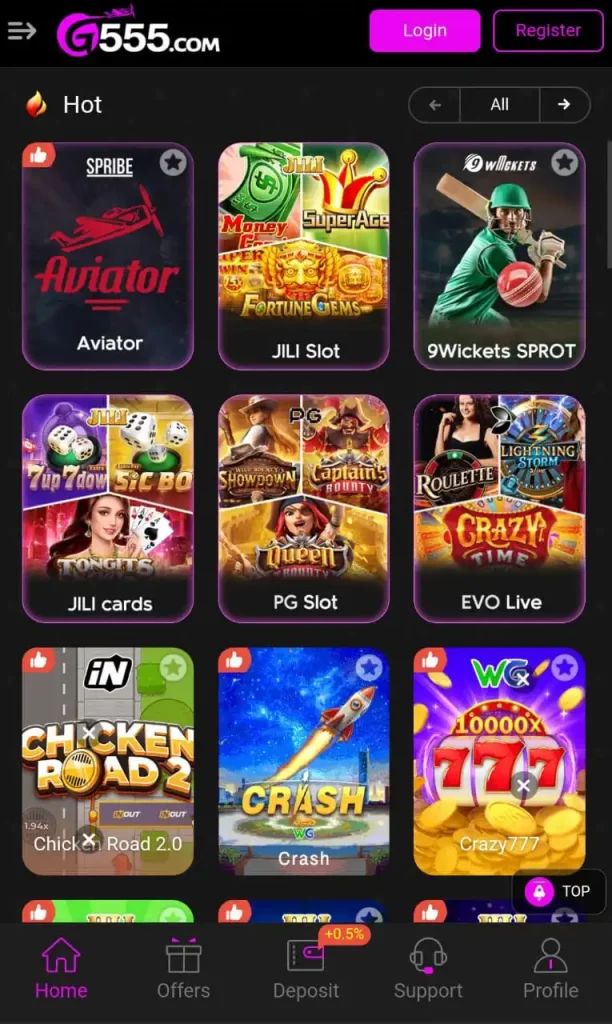Show next Hot games page
Image resolution: width=612 pixels, height=1024 pixels.
(564, 104)
